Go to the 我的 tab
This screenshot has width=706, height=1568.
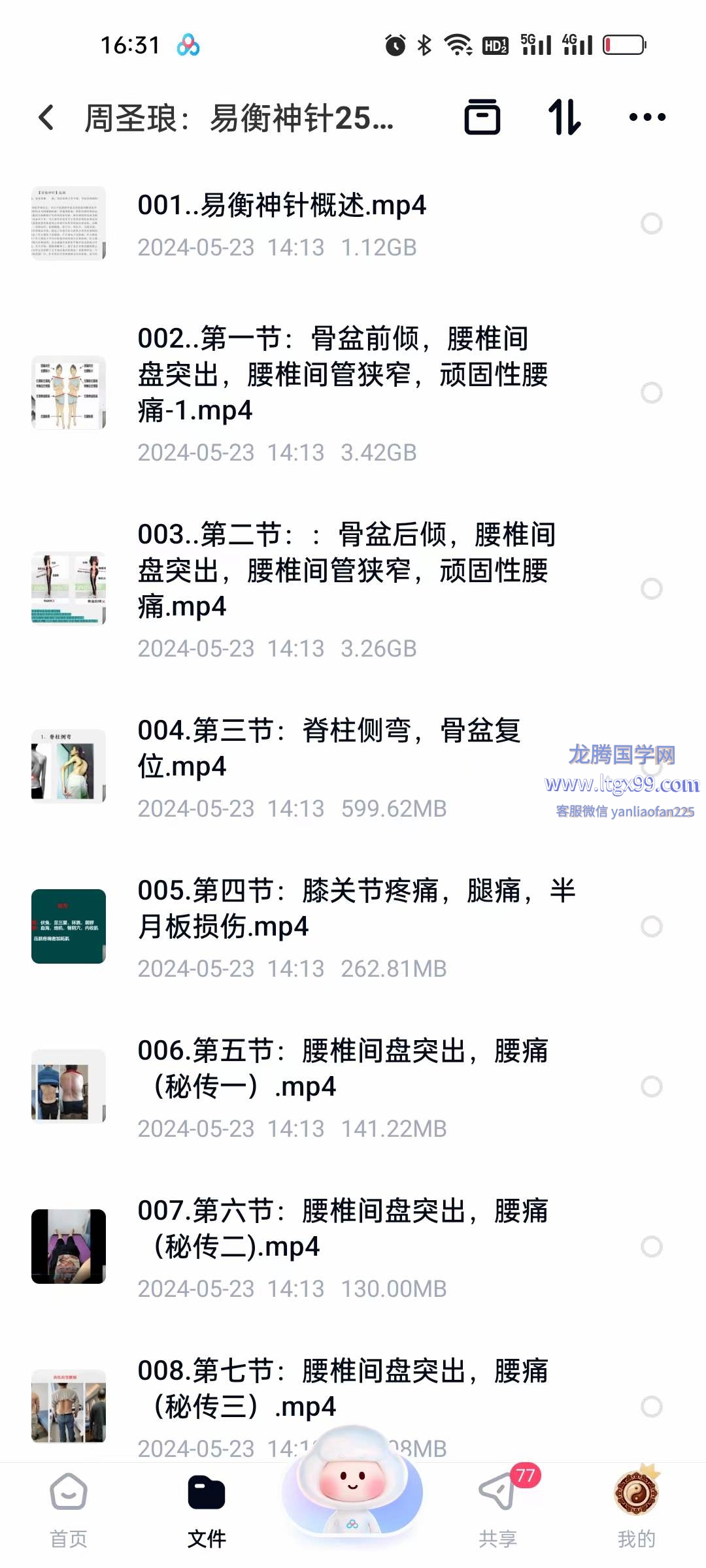point(636,1509)
